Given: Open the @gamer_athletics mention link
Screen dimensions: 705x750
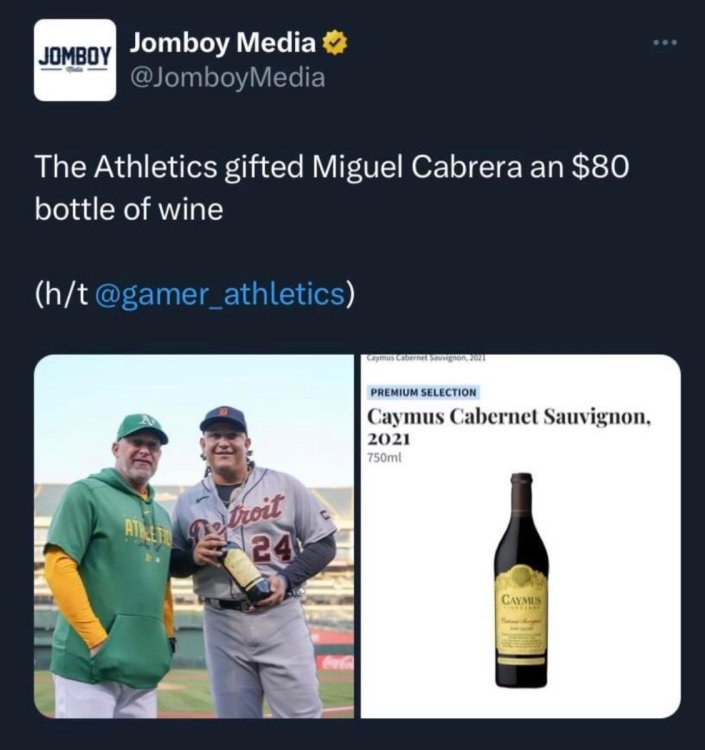Looking at the screenshot, I should point(220,295).
